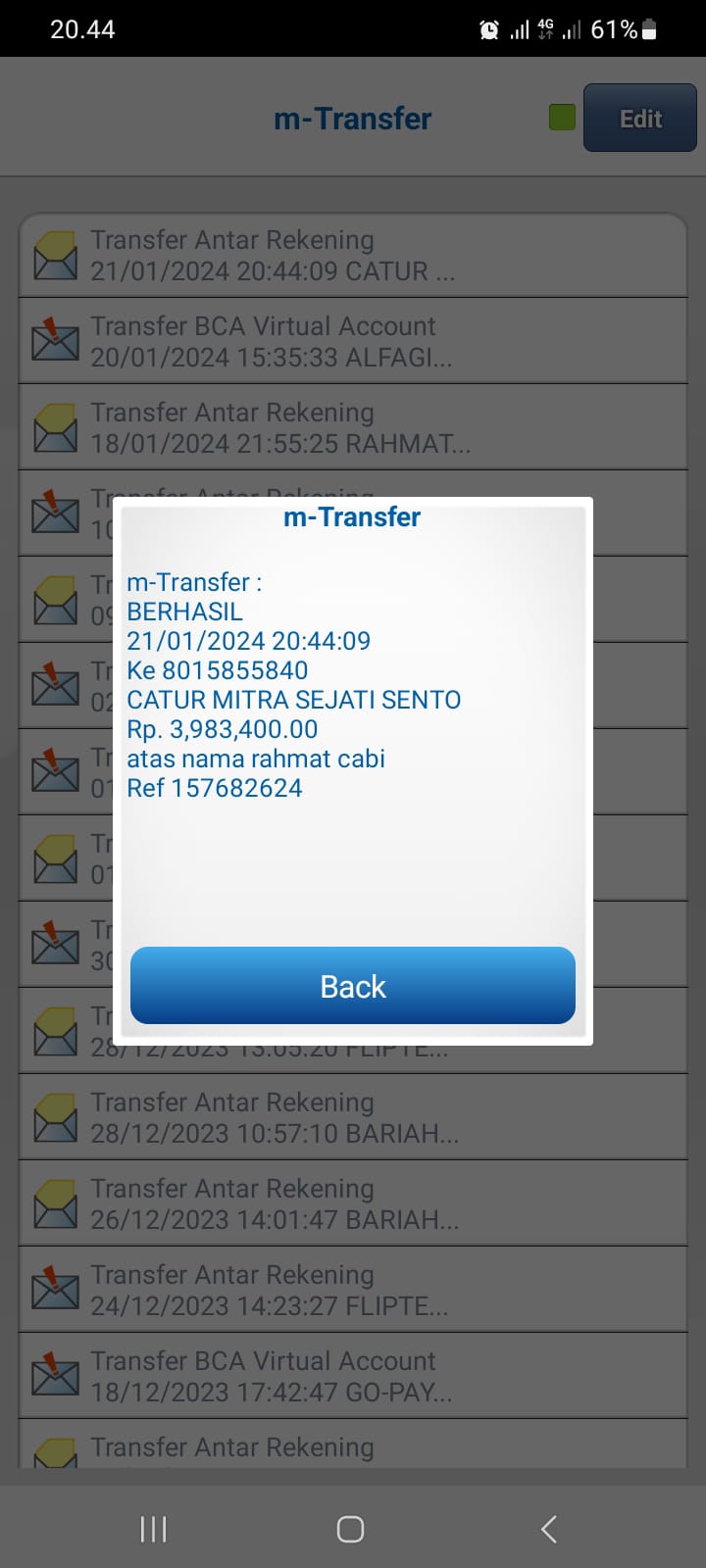
Task: Open the recent apps overview
Action: pyautogui.click(x=154, y=1529)
